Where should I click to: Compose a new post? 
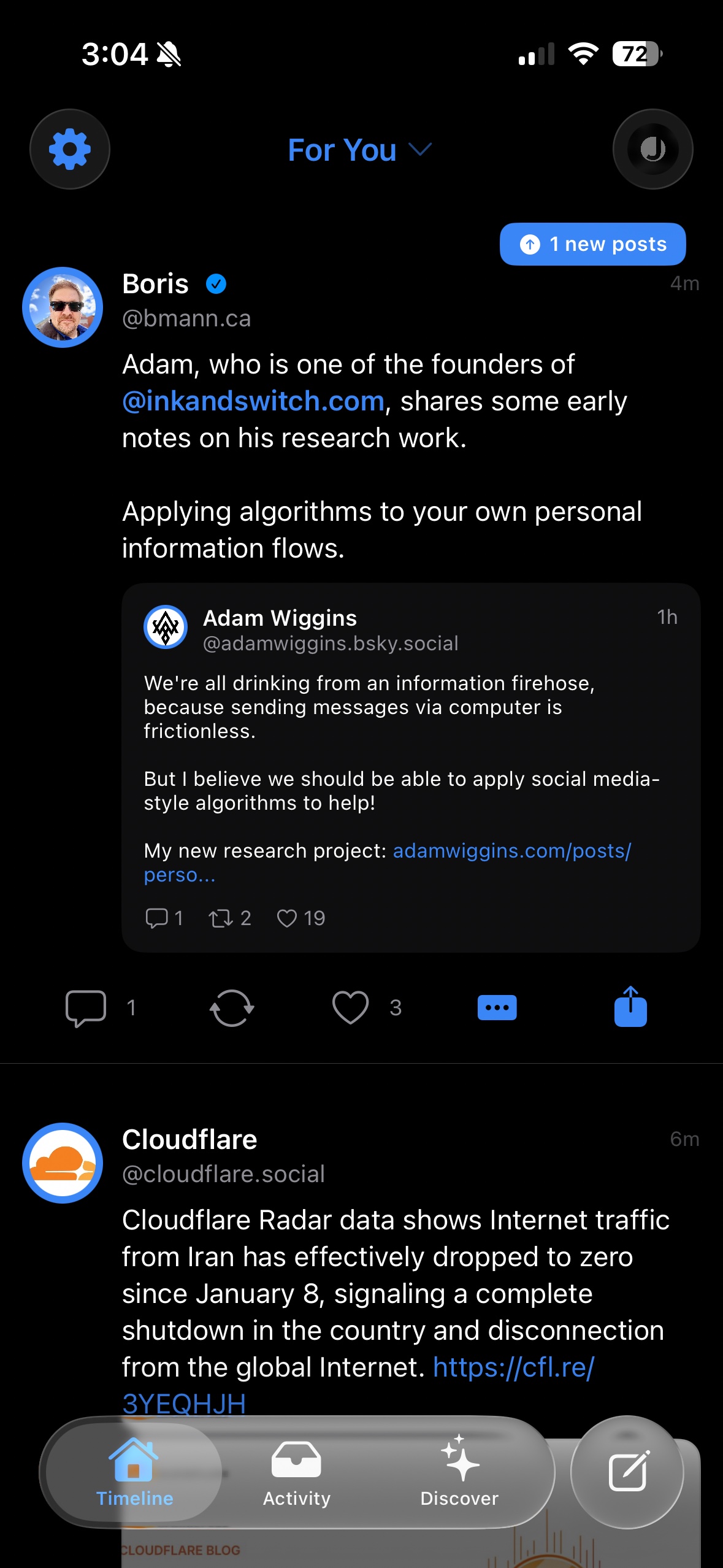[627, 1472]
